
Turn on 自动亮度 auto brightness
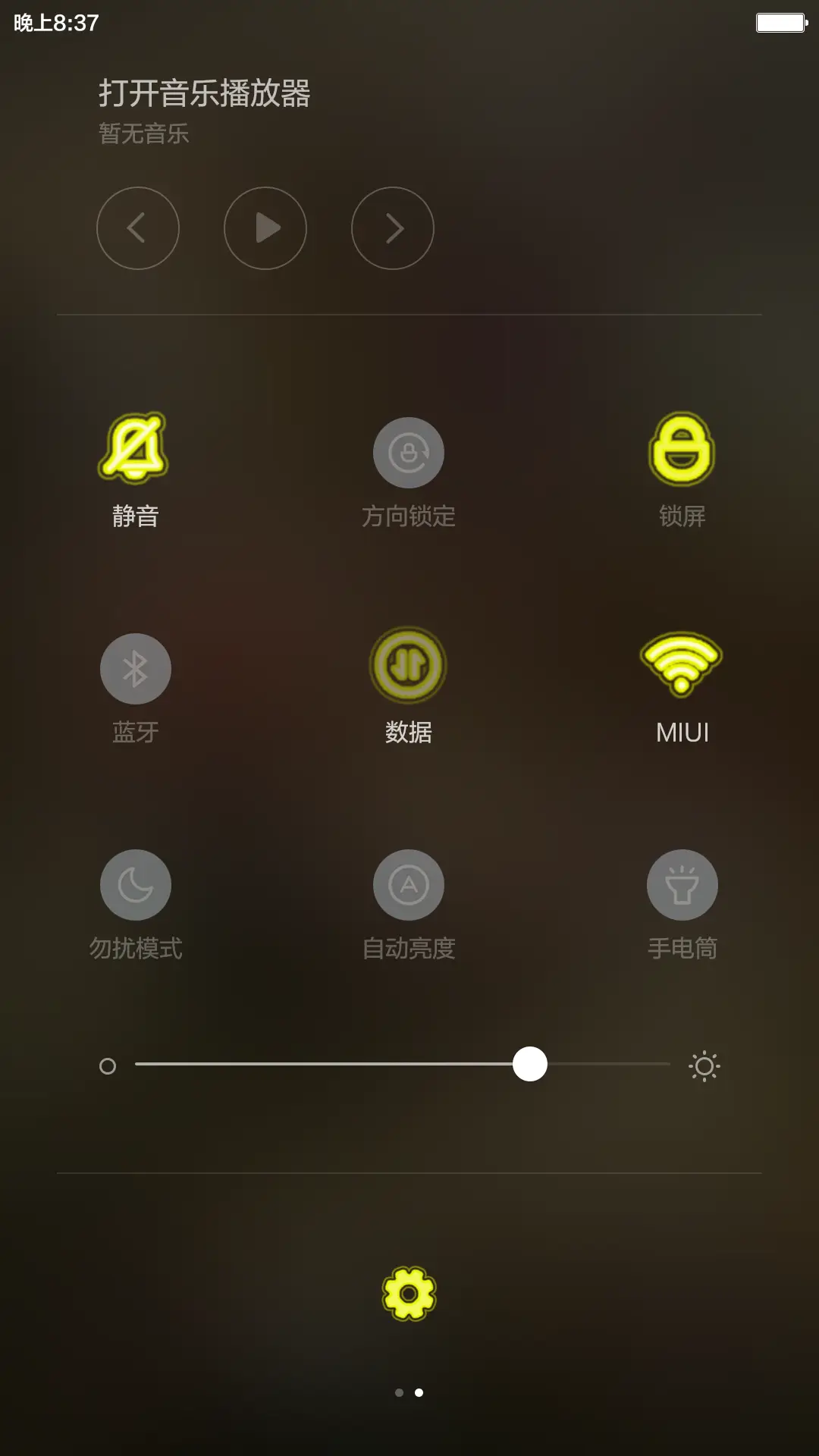point(409,885)
